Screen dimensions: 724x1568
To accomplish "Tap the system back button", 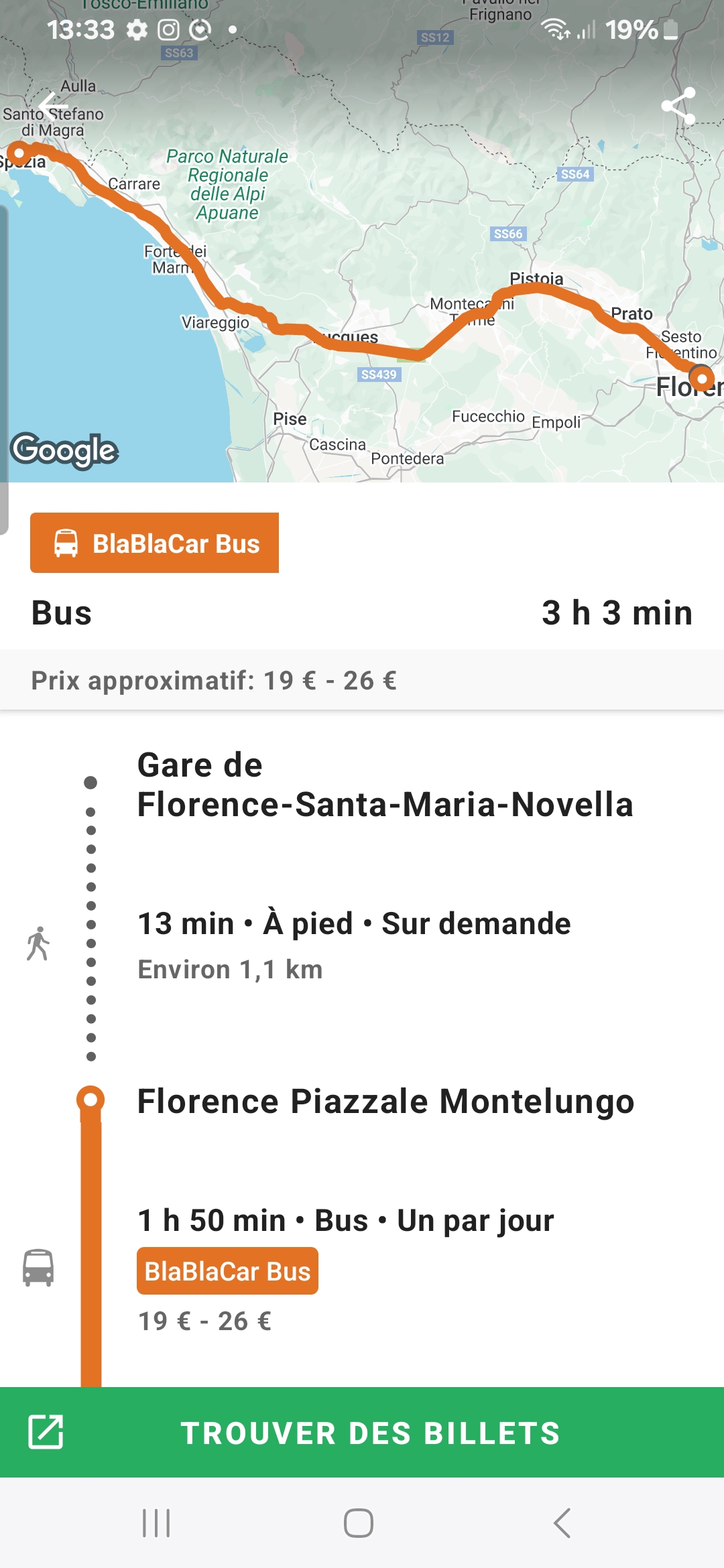I will (x=562, y=1523).
